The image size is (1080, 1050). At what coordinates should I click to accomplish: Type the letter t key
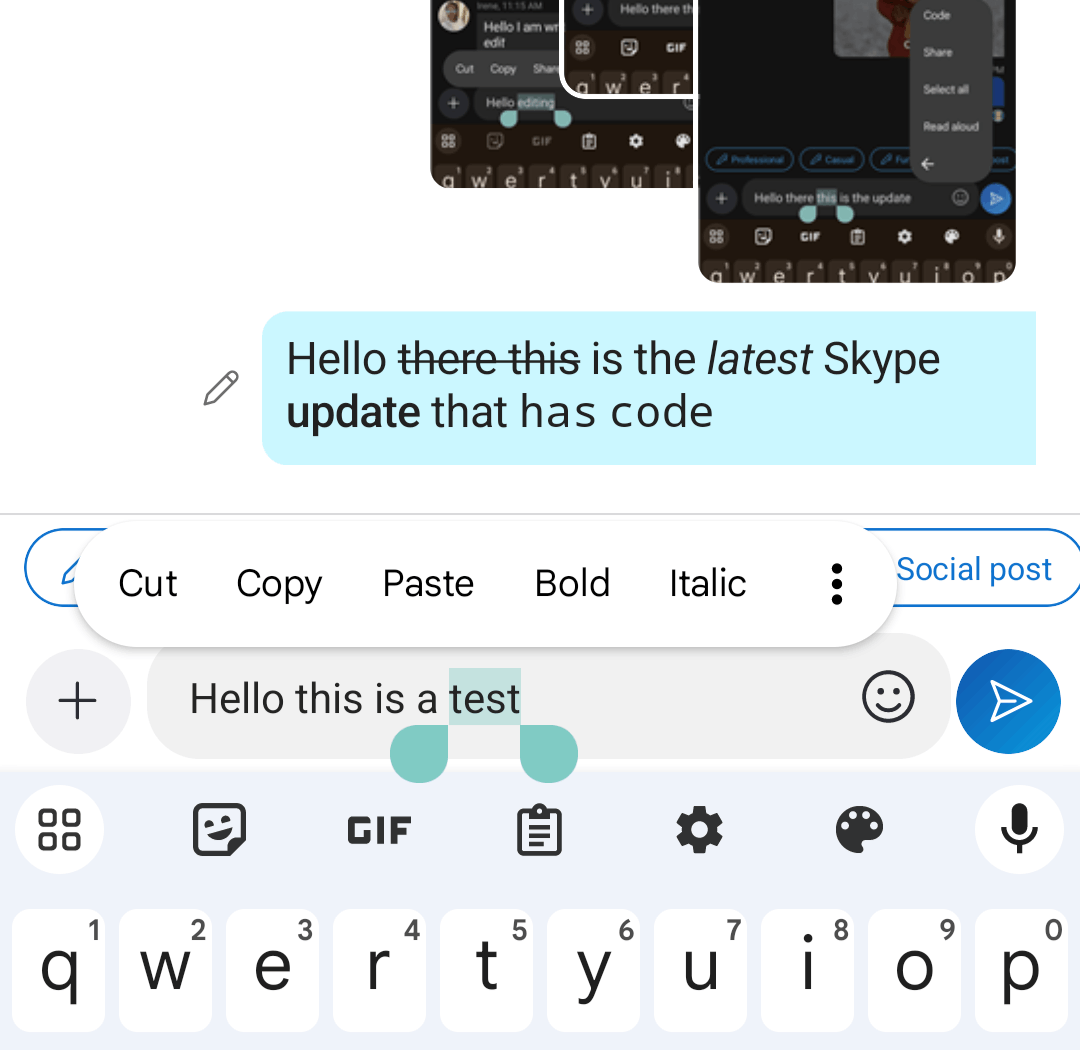click(486, 970)
